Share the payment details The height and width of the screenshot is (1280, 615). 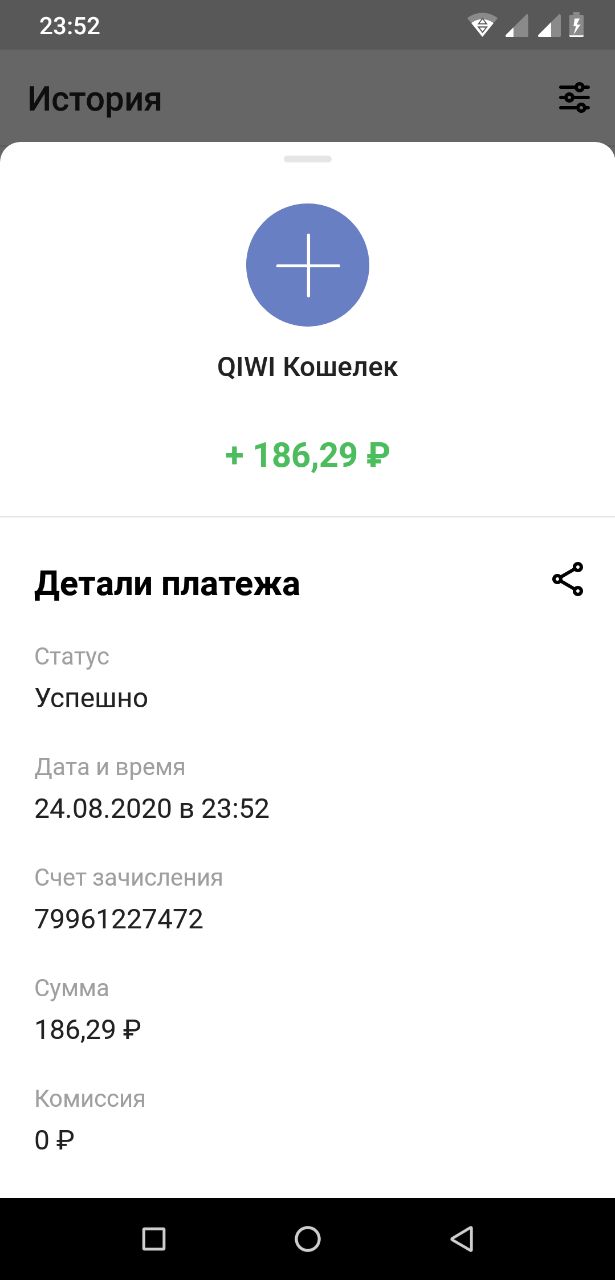[567, 580]
